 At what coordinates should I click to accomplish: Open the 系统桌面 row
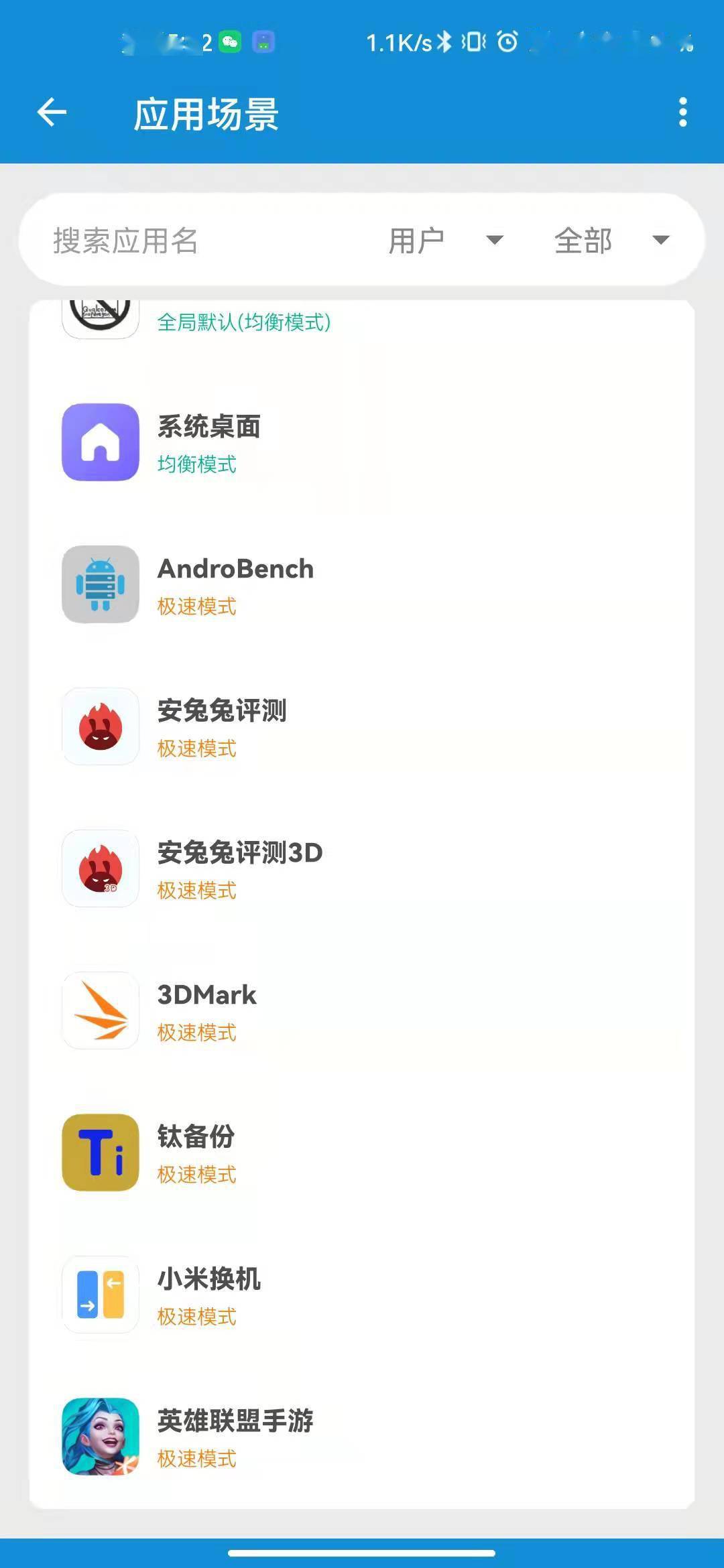[362, 442]
